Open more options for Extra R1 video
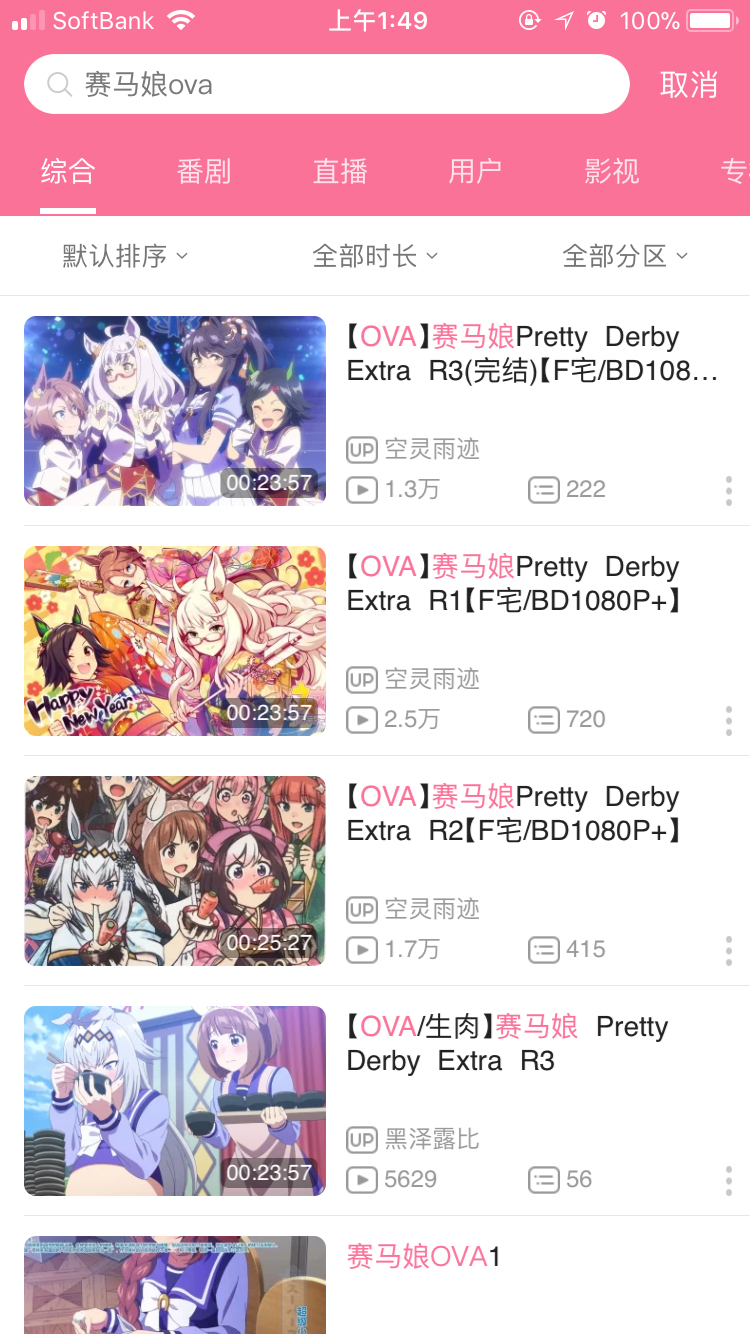This screenshot has width=750, height=1334. [x=728, y=721]
